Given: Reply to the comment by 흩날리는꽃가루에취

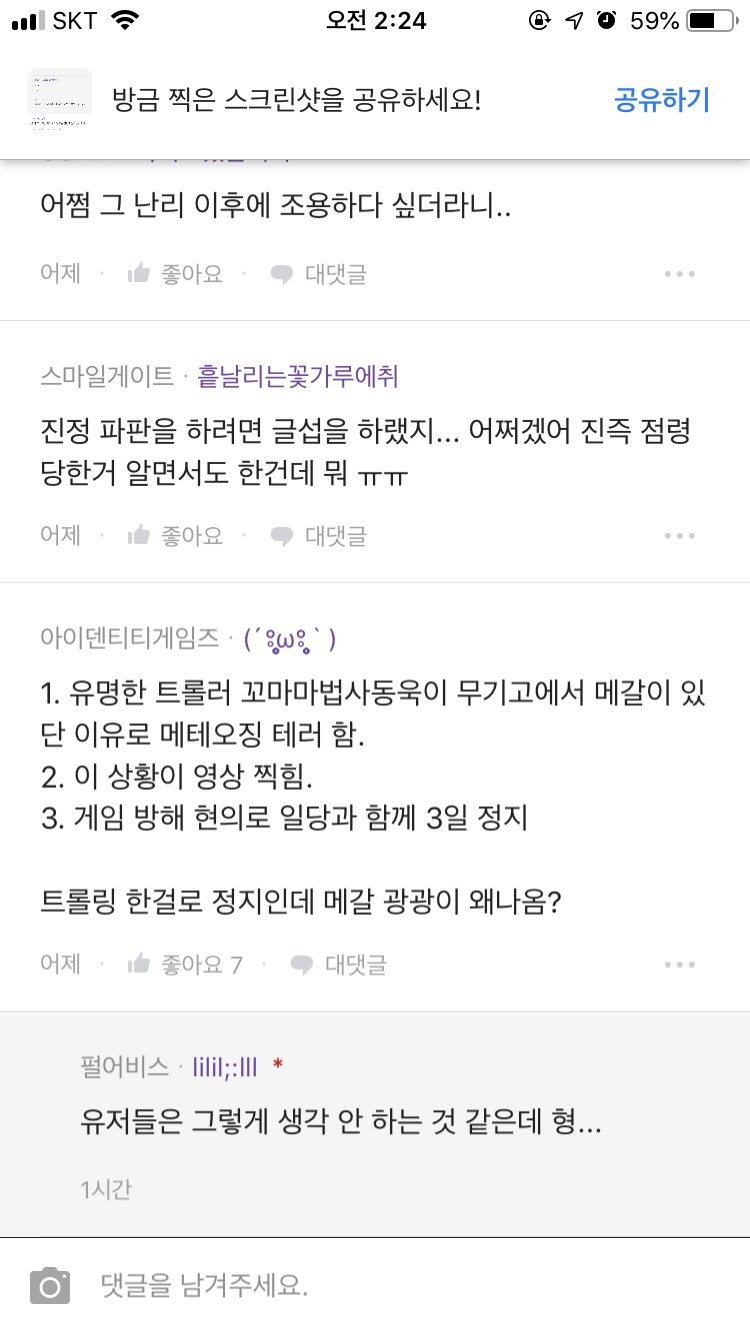Looking at the screenshot, I should pos(318,536).
